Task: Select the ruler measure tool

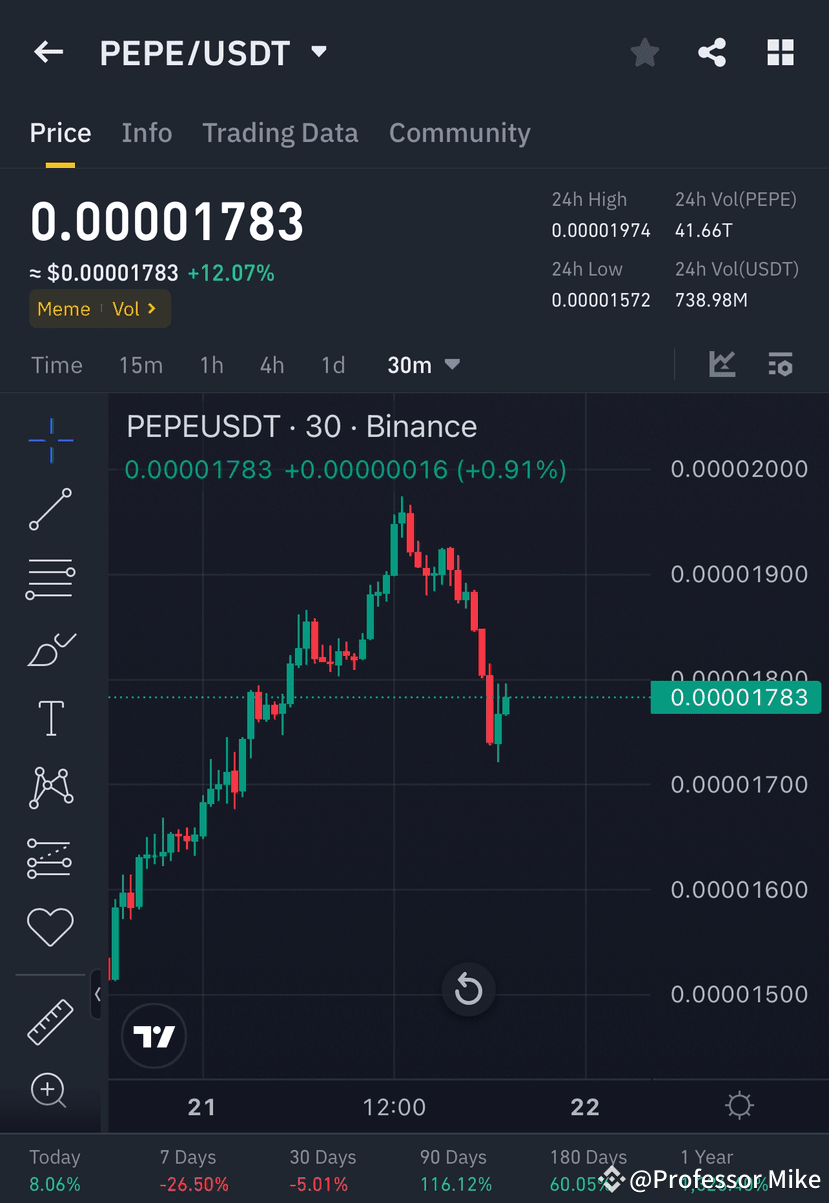Action: [50, 1022]
